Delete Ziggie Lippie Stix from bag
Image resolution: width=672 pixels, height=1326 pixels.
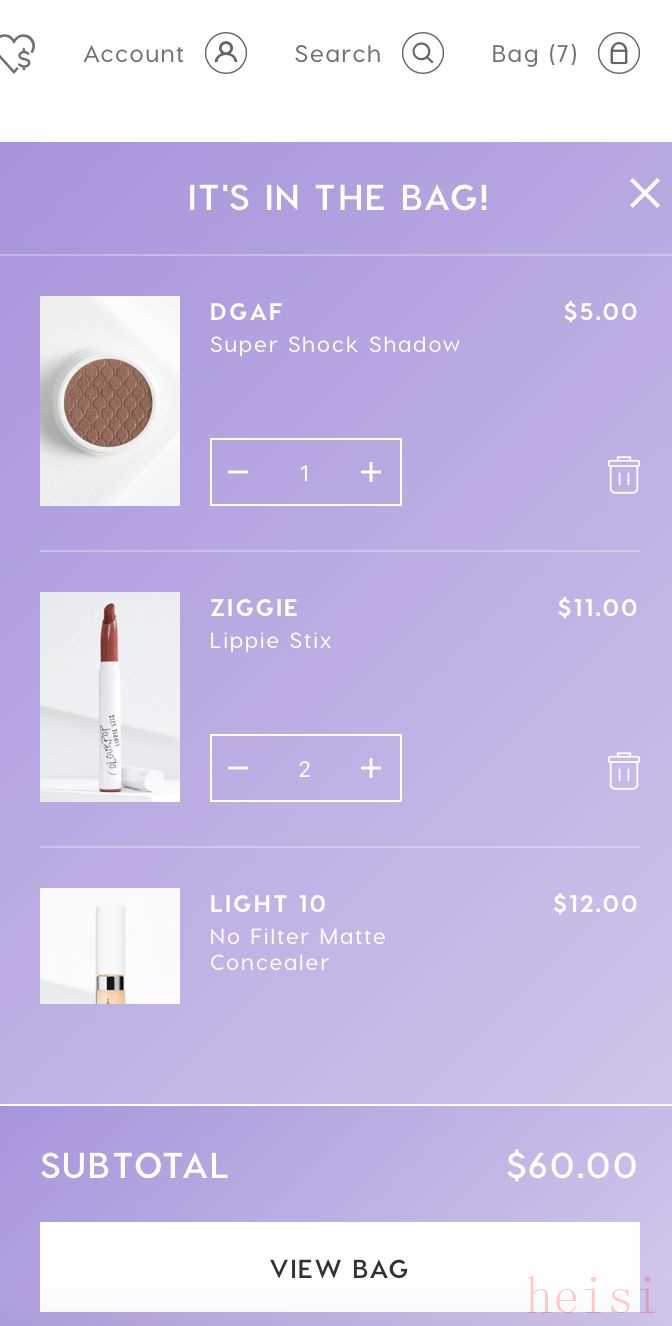coord(624,770)
